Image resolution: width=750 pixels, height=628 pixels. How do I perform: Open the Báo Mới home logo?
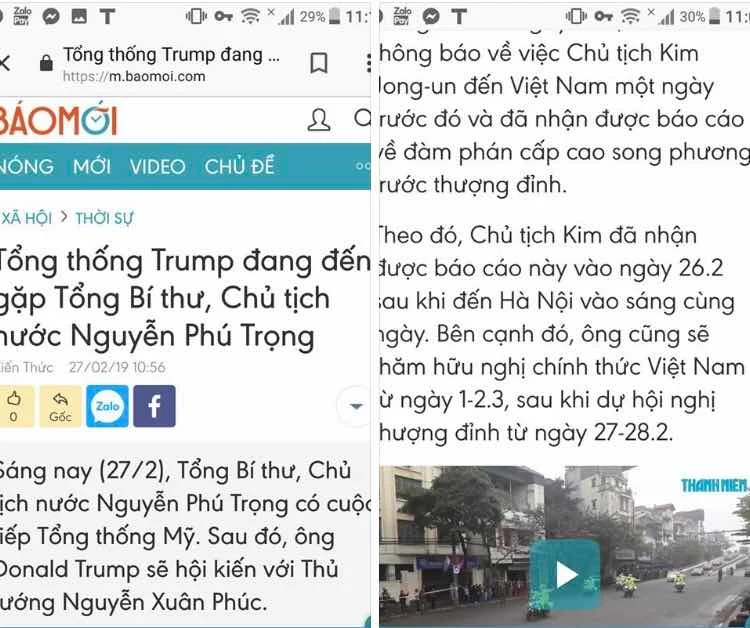(58, 120)
